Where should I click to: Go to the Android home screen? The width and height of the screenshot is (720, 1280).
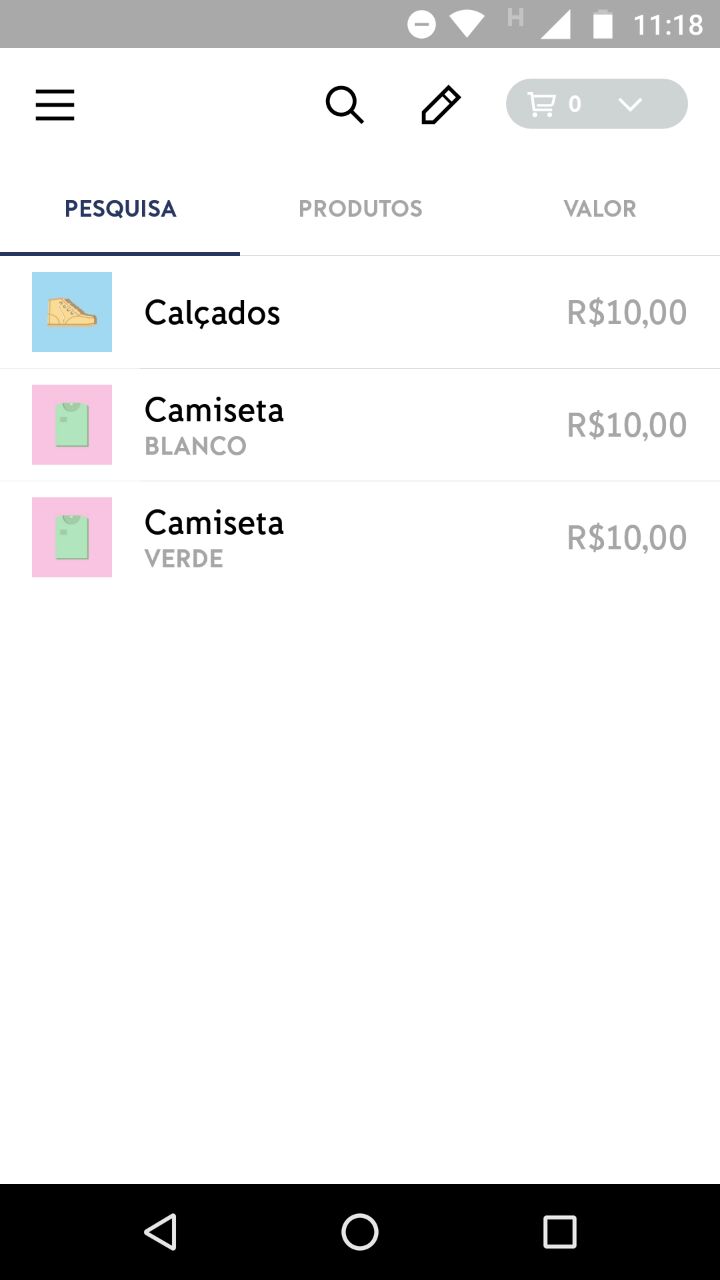(x=360, y=1232)
